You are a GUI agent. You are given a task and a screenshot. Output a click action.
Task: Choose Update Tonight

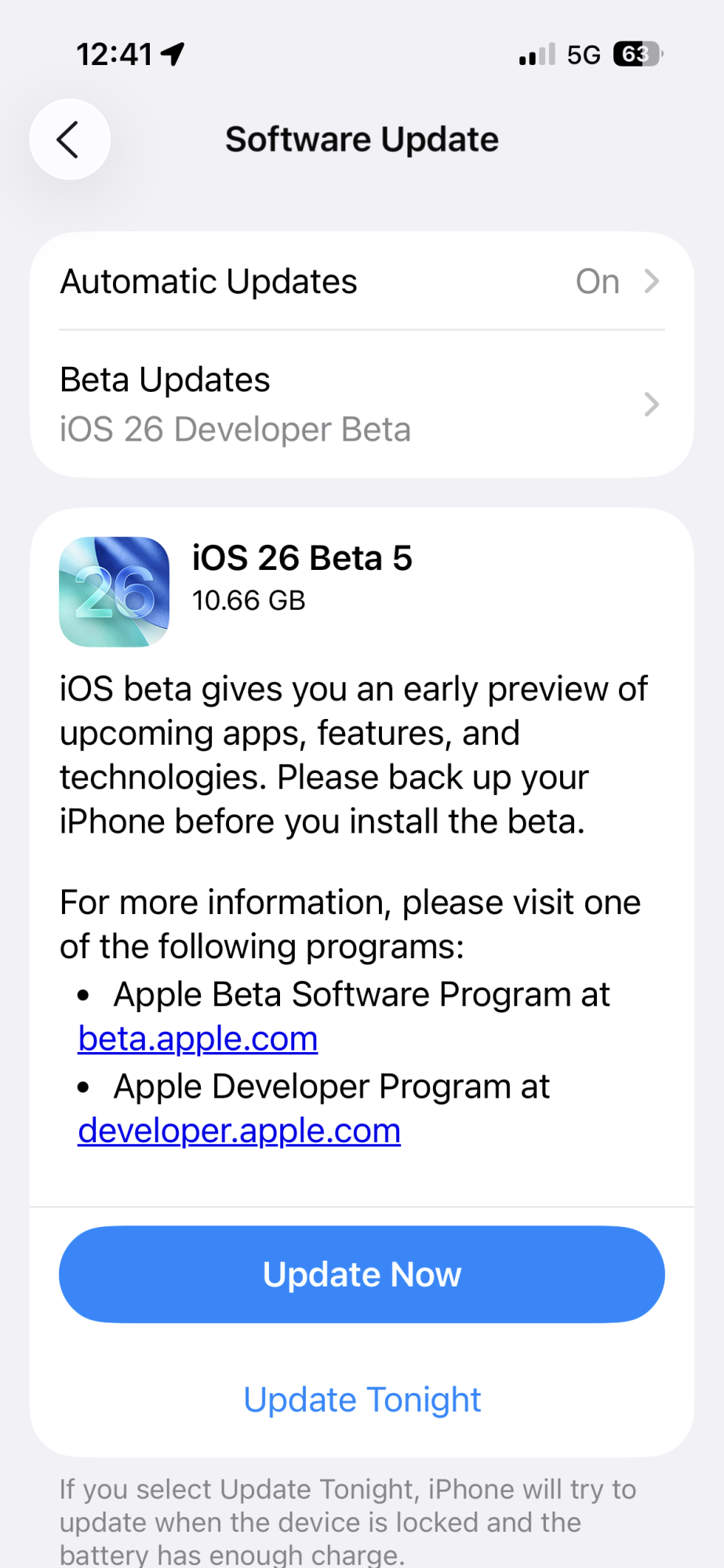point(362,1399)
